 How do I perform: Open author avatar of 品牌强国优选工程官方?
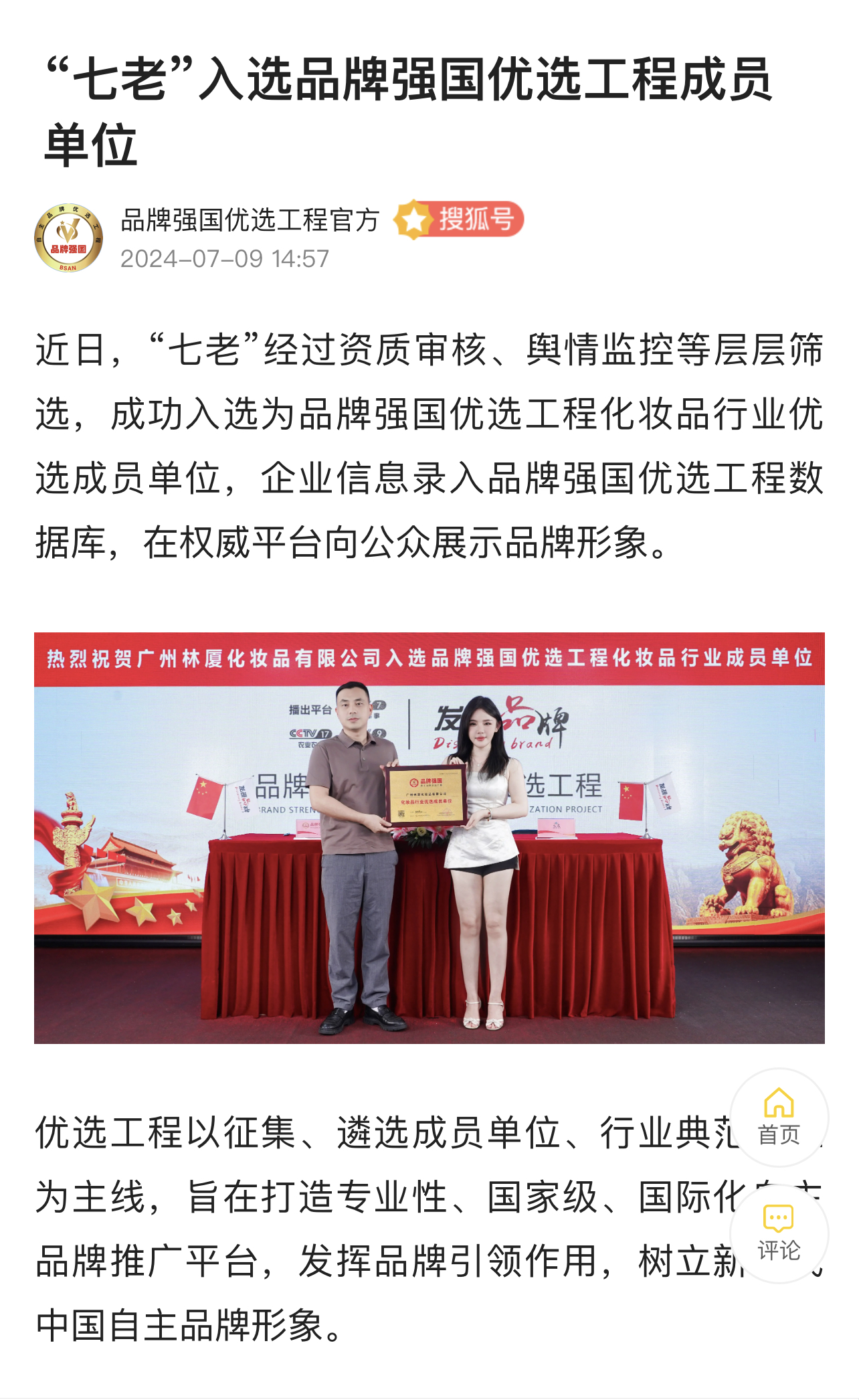pos(68,238)
